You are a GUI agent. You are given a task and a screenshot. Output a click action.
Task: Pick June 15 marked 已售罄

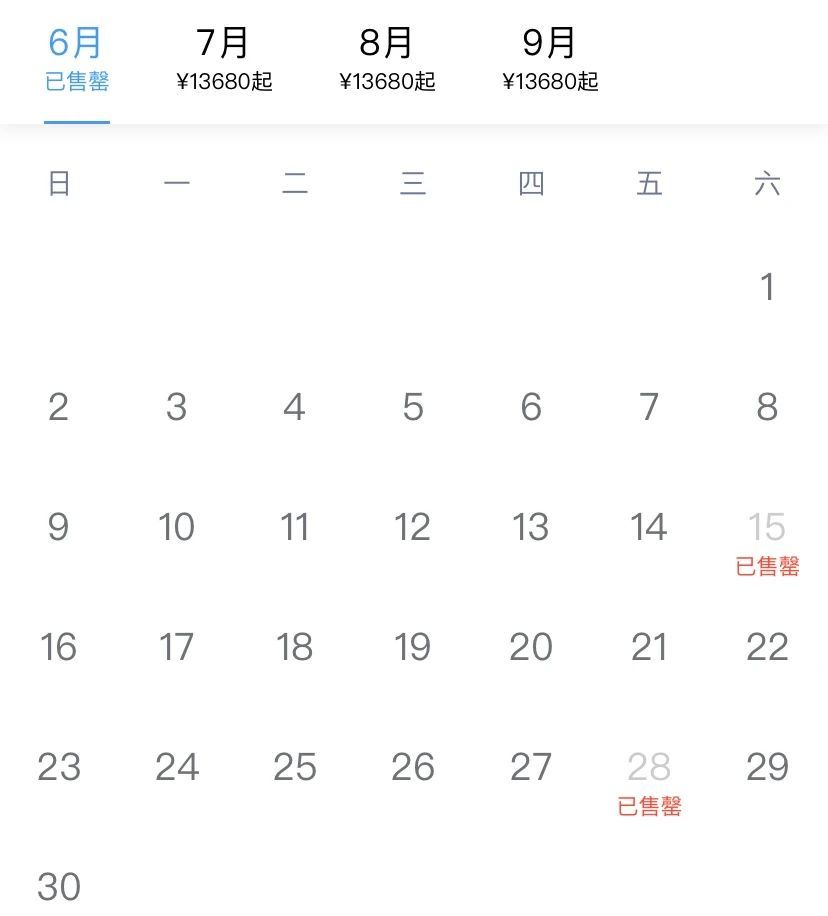(x=767, y=542)
